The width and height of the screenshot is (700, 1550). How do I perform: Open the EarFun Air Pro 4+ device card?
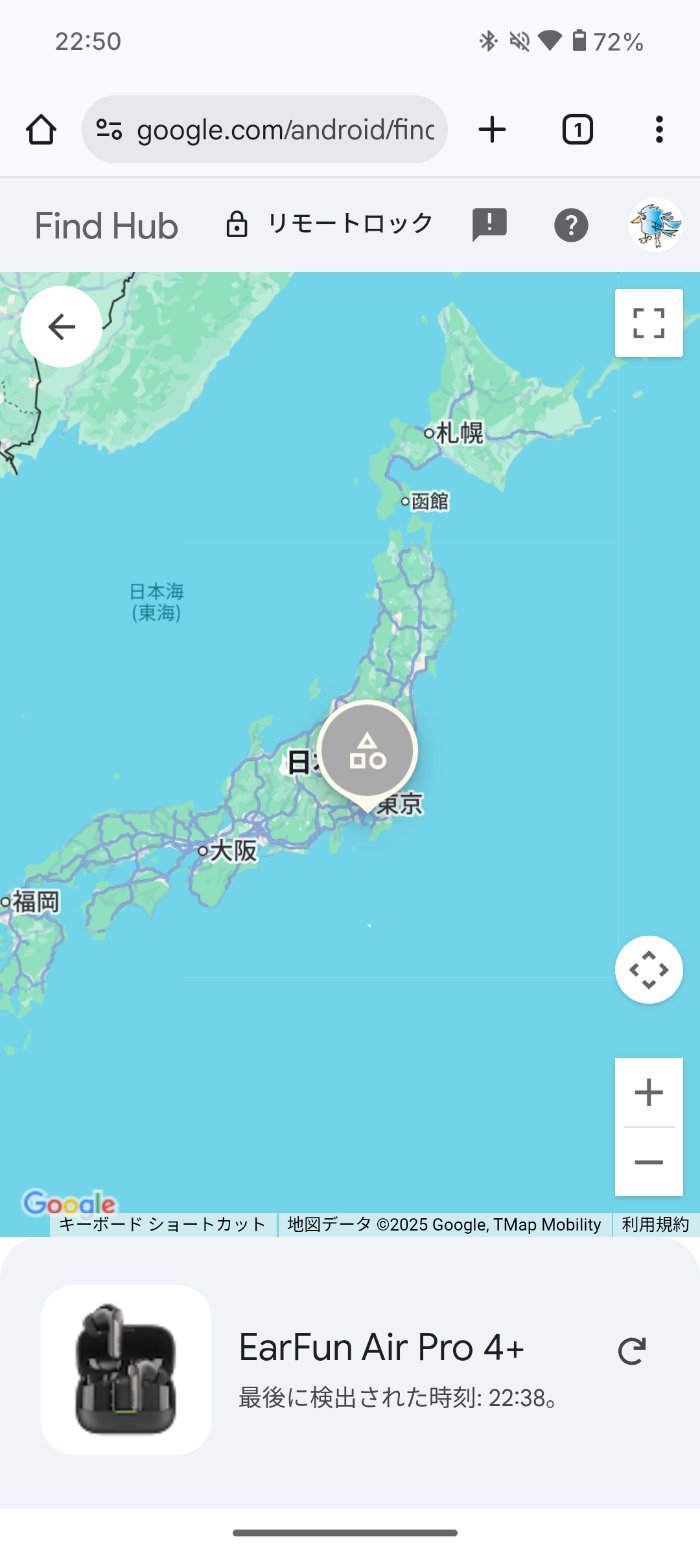[x=380, y=1368]
